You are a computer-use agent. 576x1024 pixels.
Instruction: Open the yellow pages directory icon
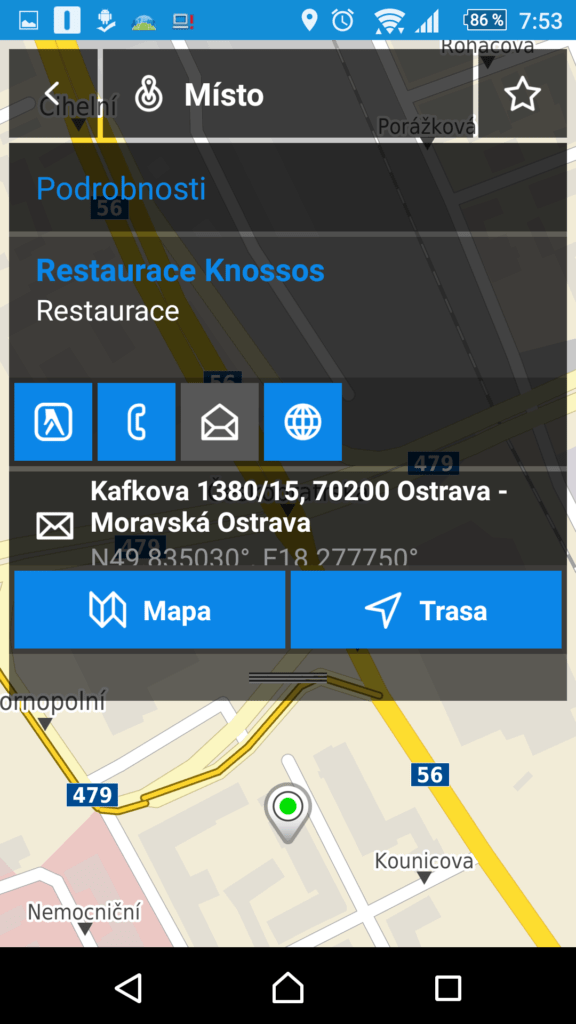(x=54, y=422)
